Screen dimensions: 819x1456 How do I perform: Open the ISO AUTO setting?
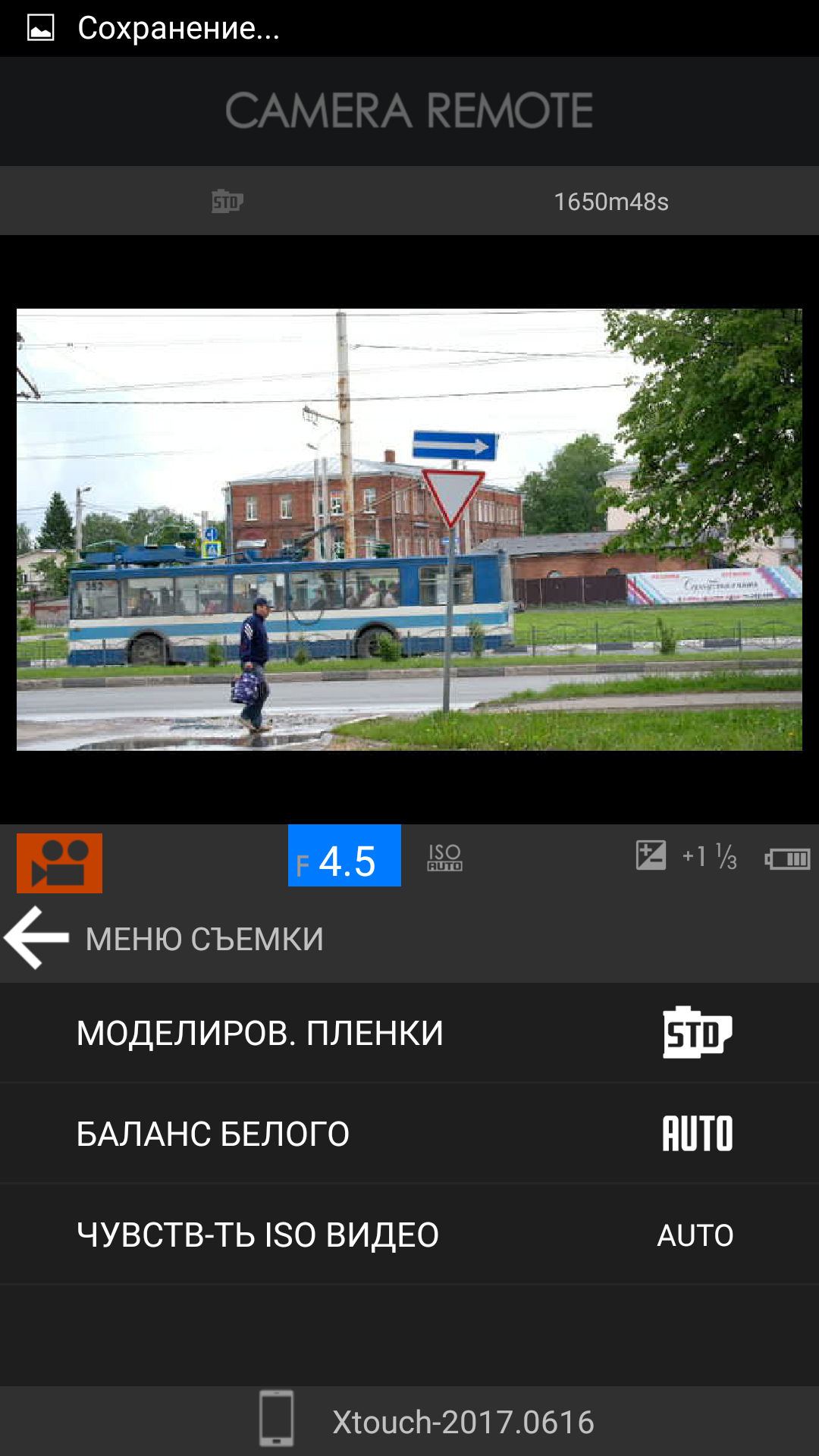[444, 858]
